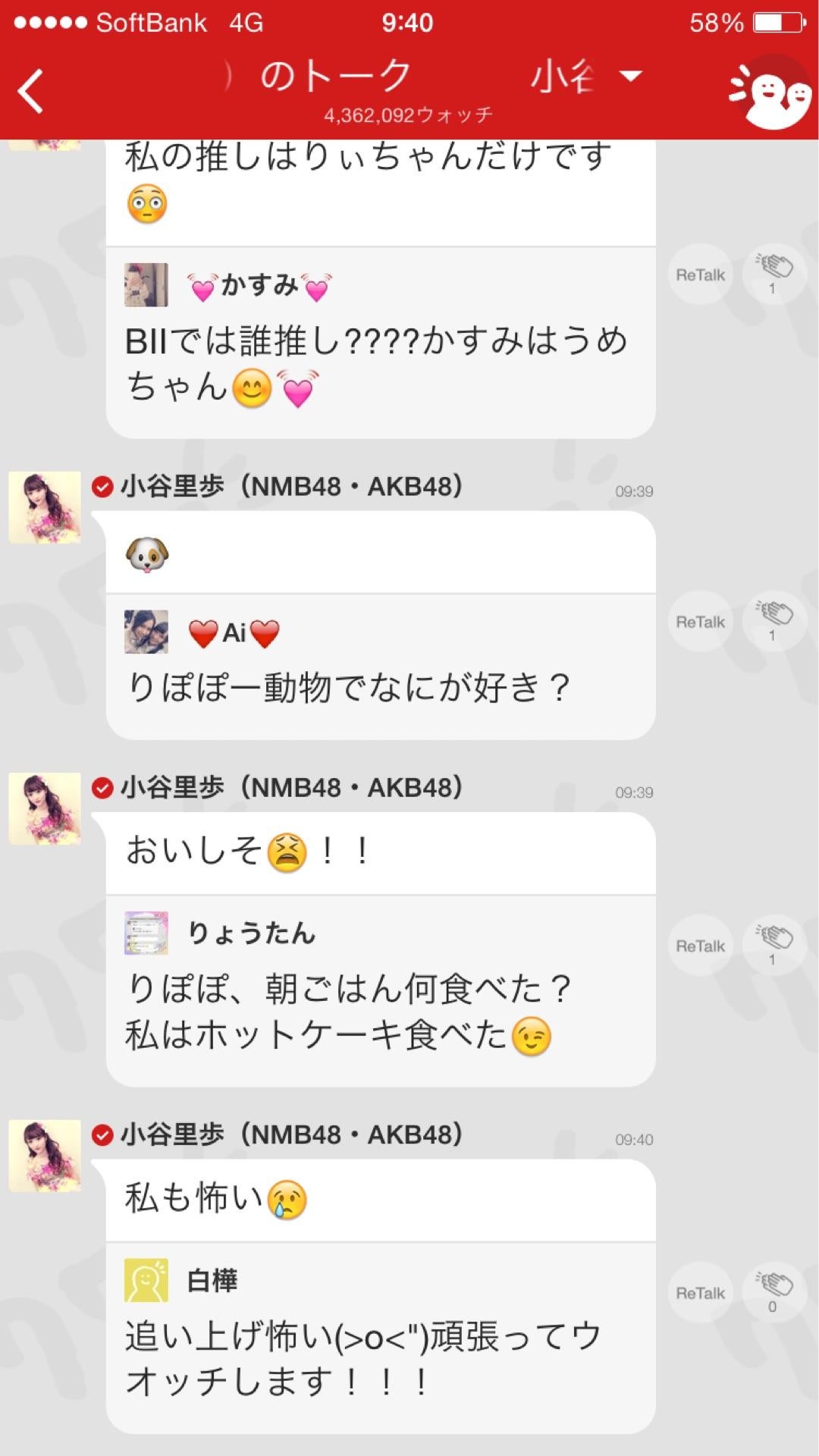Clap for the reply to かすみ
Image resolution: width=819 pixels, height=1456 pixels.
click(x=773, y=275)
